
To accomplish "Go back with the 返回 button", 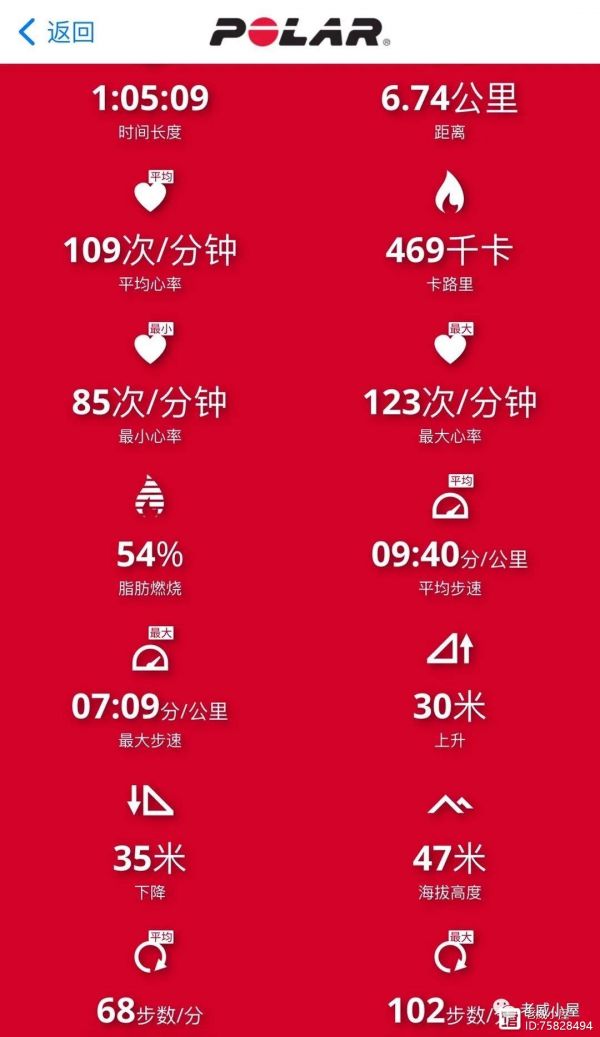I will (56, 32).
